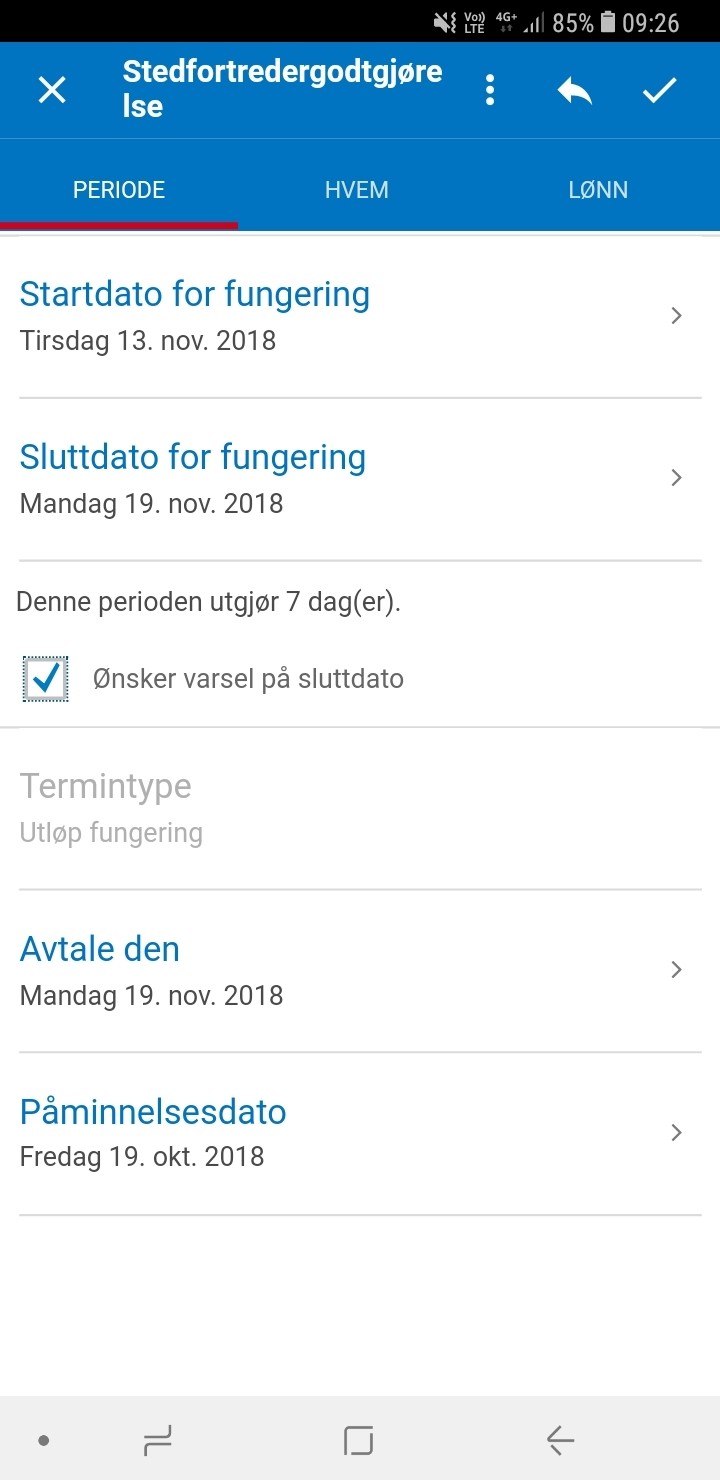Confirm with the checkmark icon
Image resolution: width=720 pixels, height=1480 pixels.
660,90
